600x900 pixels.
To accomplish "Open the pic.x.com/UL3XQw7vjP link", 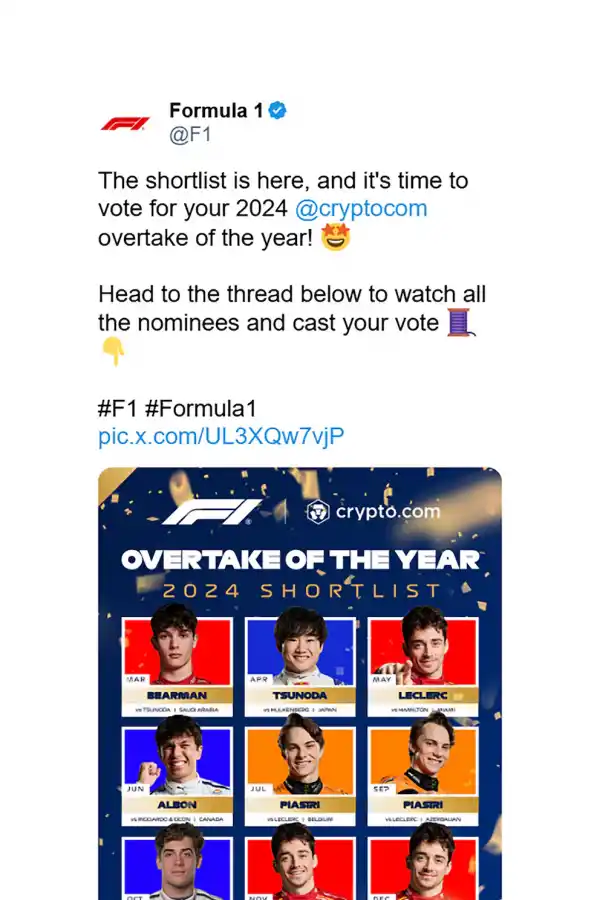I will click(221, 436).
